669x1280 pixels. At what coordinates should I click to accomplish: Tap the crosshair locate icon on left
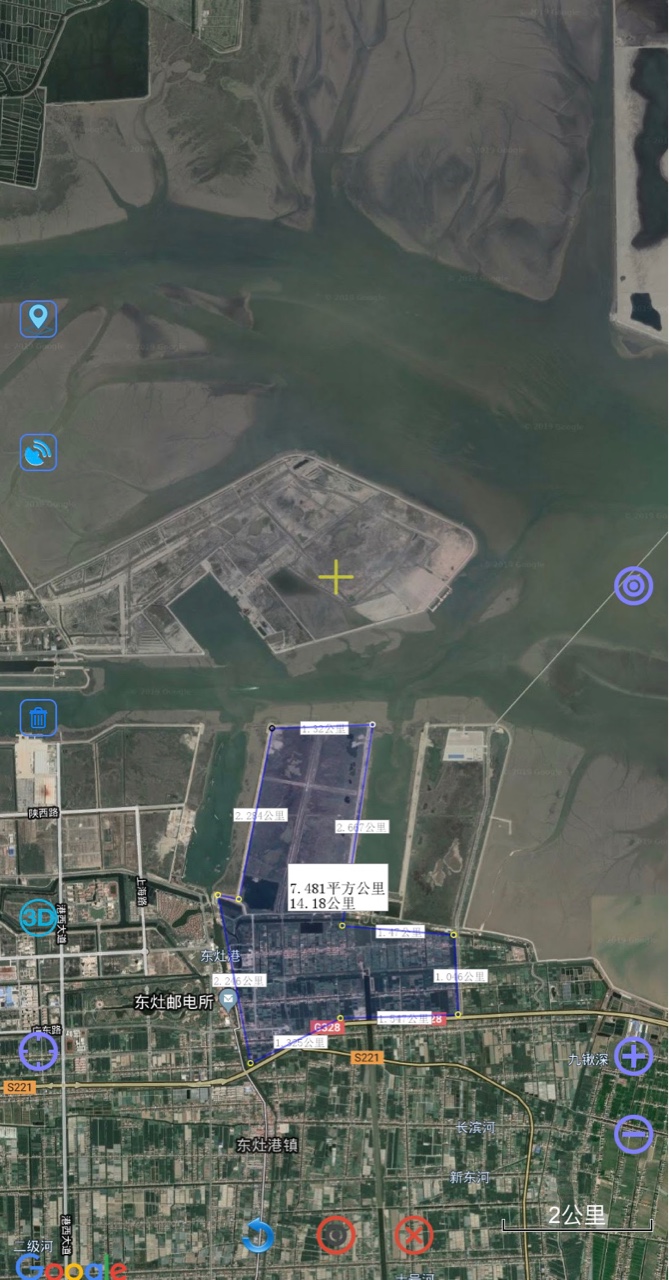(x=39, y=1052)
